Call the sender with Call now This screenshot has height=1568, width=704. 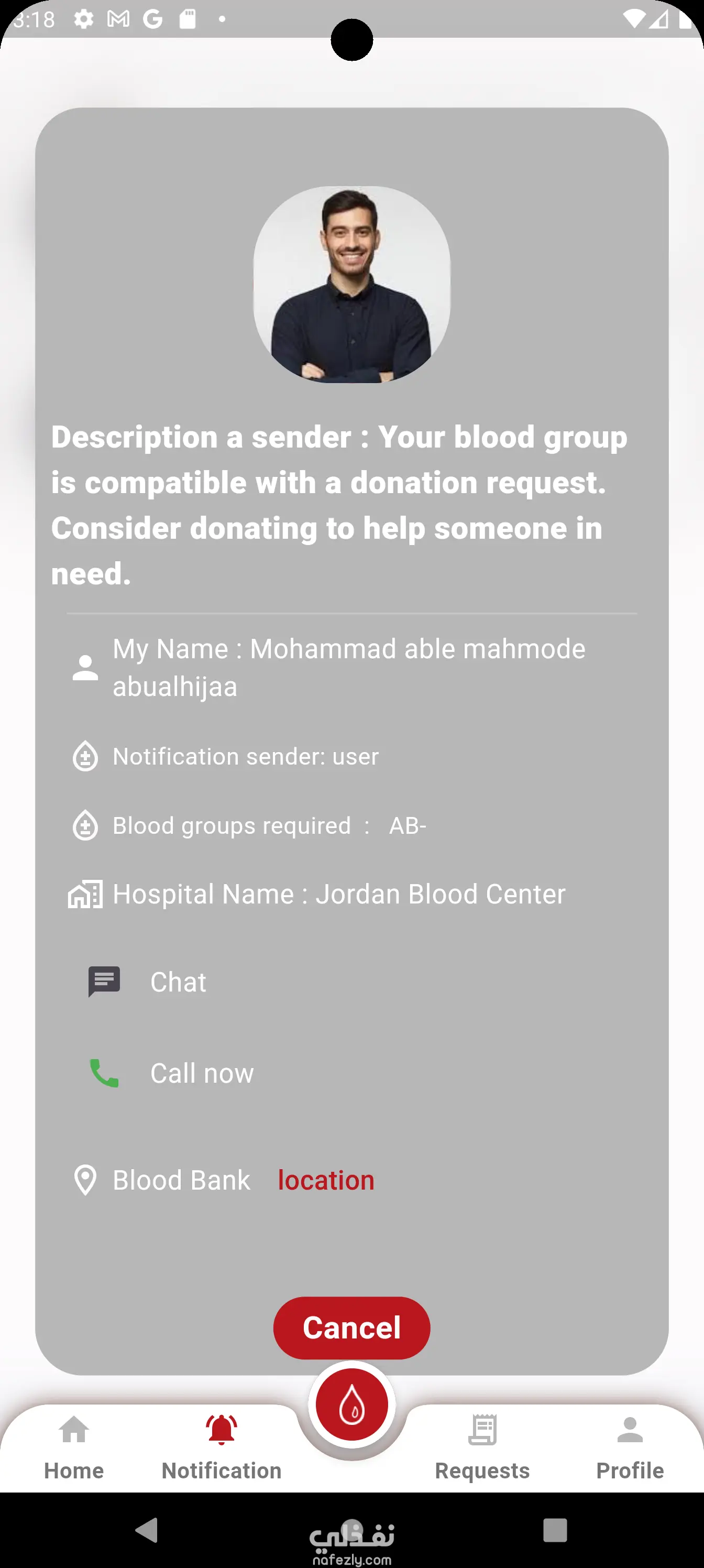[x=201, y=1073]
